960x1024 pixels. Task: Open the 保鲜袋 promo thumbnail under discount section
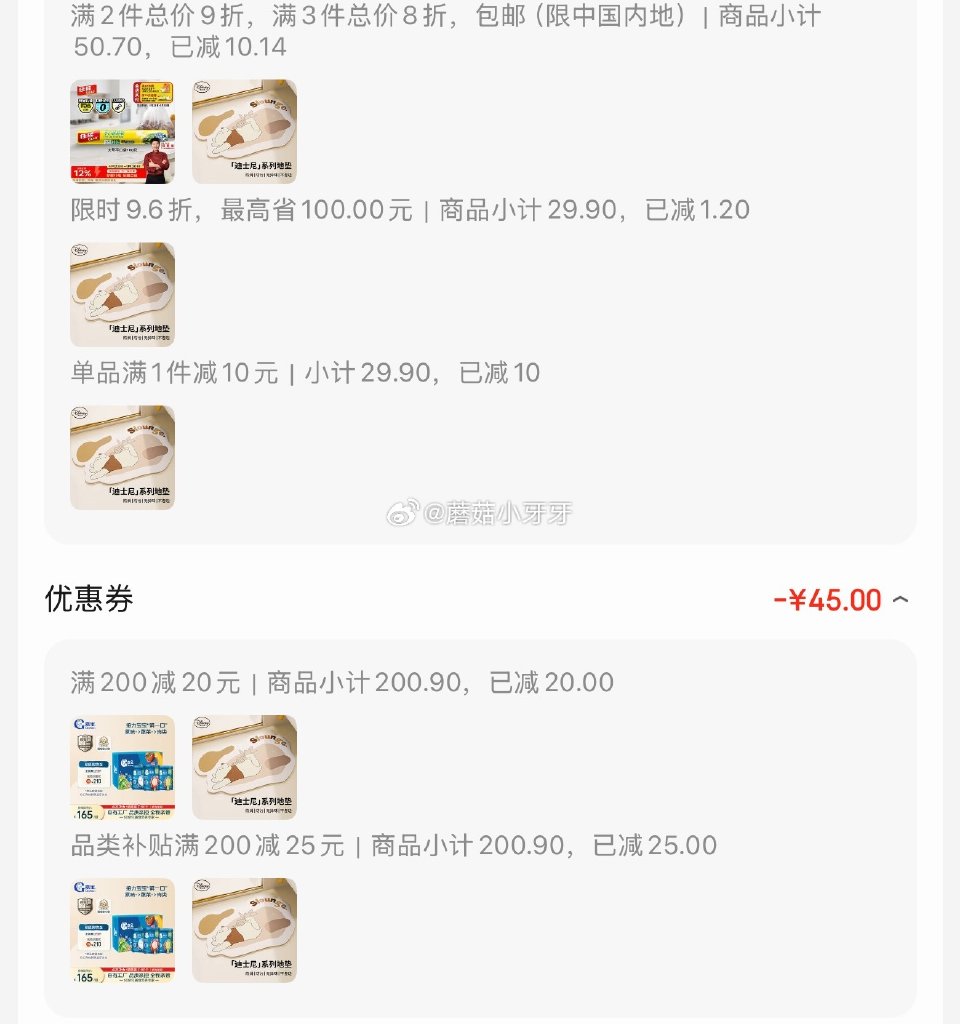(122, 131)
